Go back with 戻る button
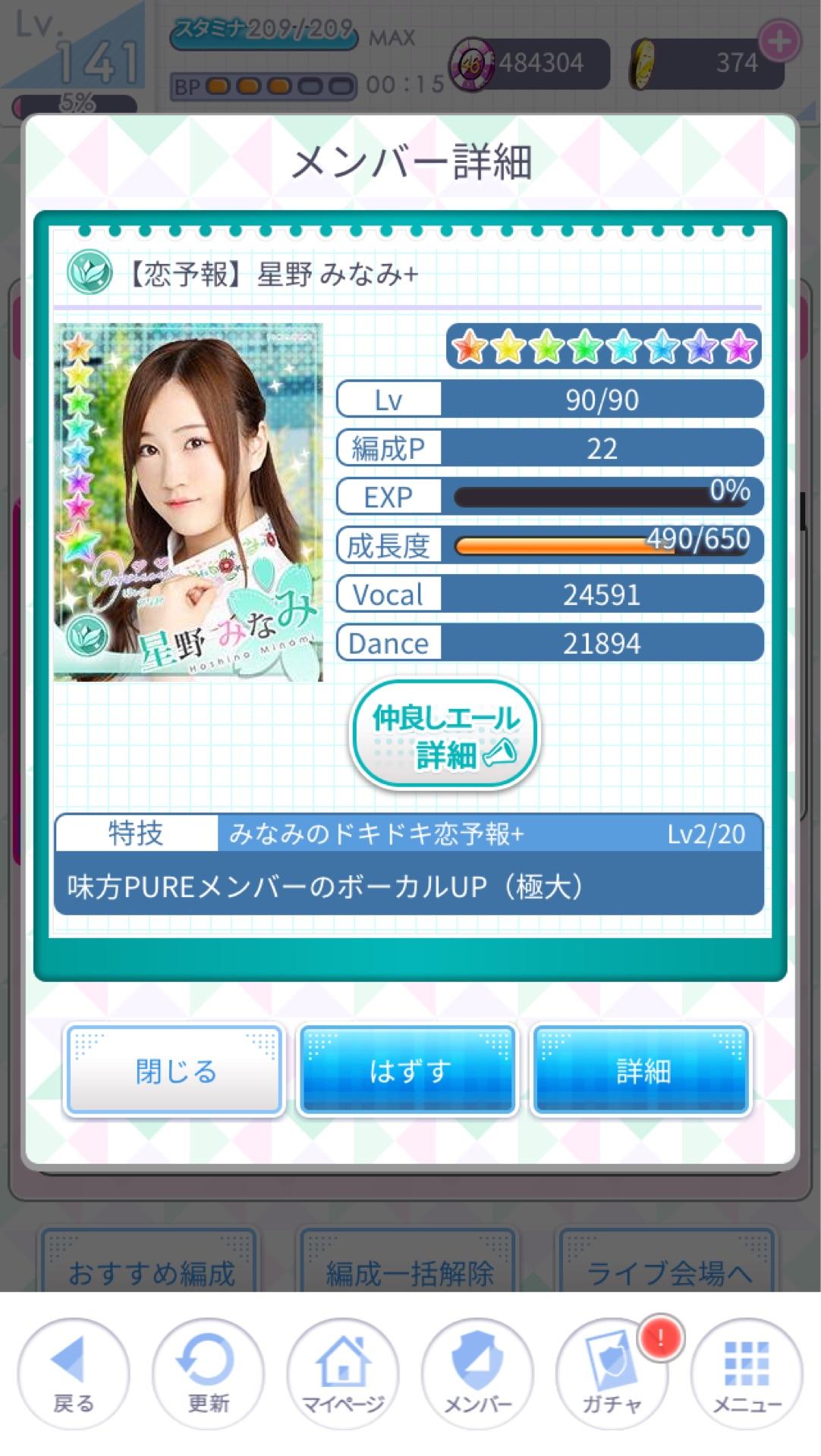 73,1374
